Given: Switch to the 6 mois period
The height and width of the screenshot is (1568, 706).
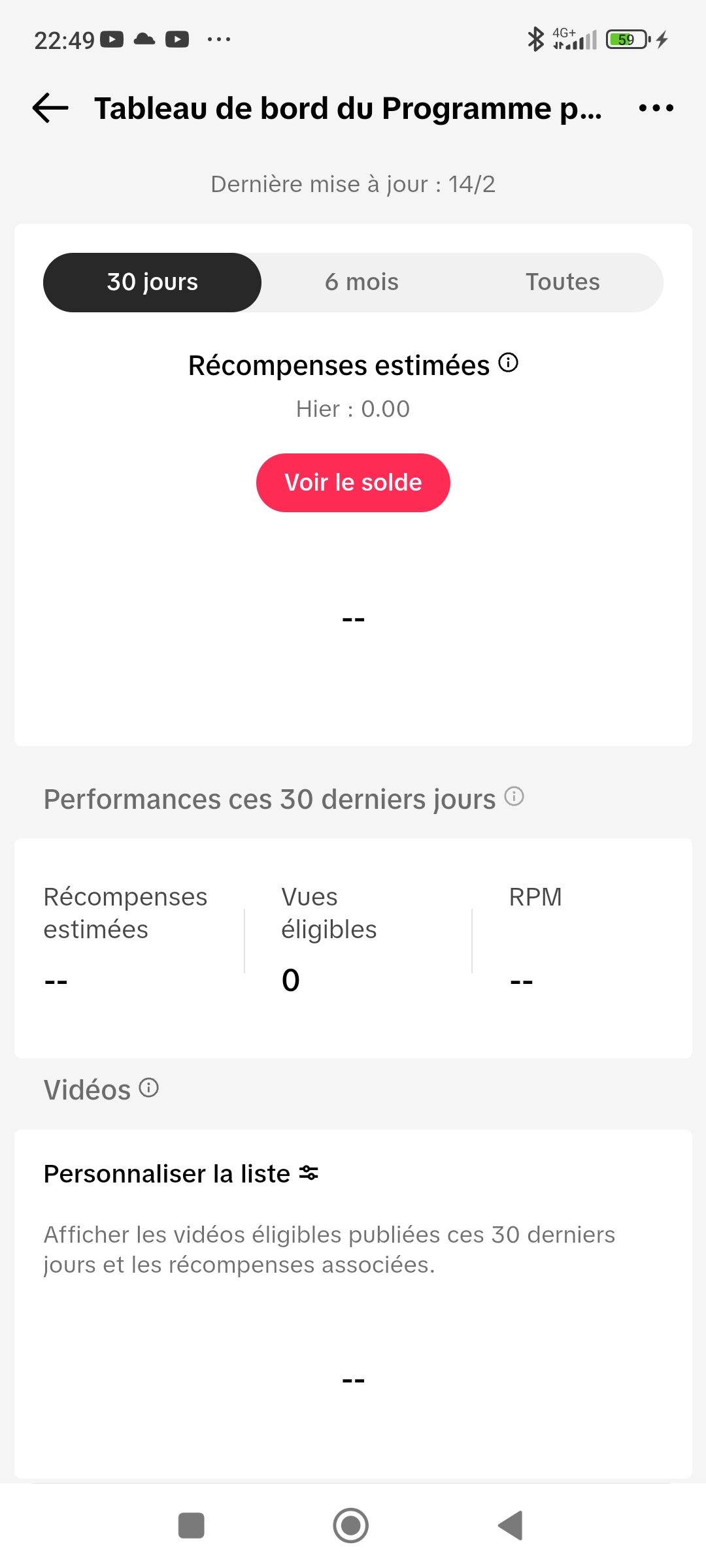Looking at the screenshot, I should (x=361, y=282).
